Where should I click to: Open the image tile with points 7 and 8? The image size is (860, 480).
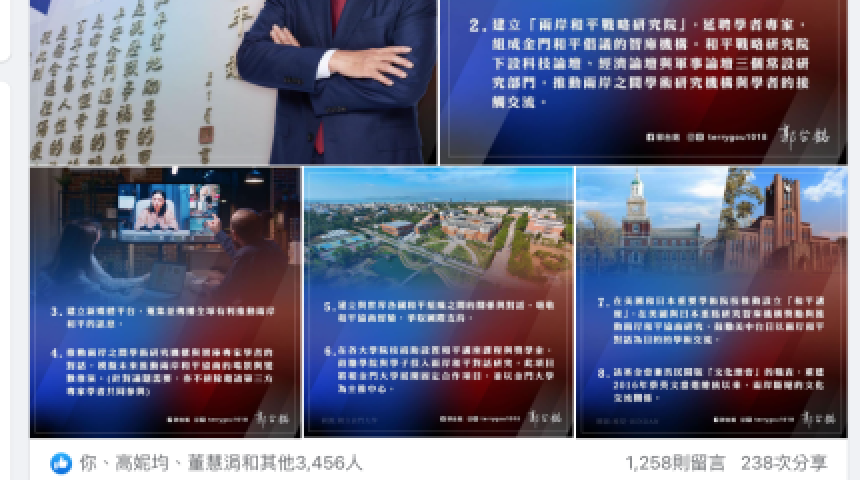711,301
